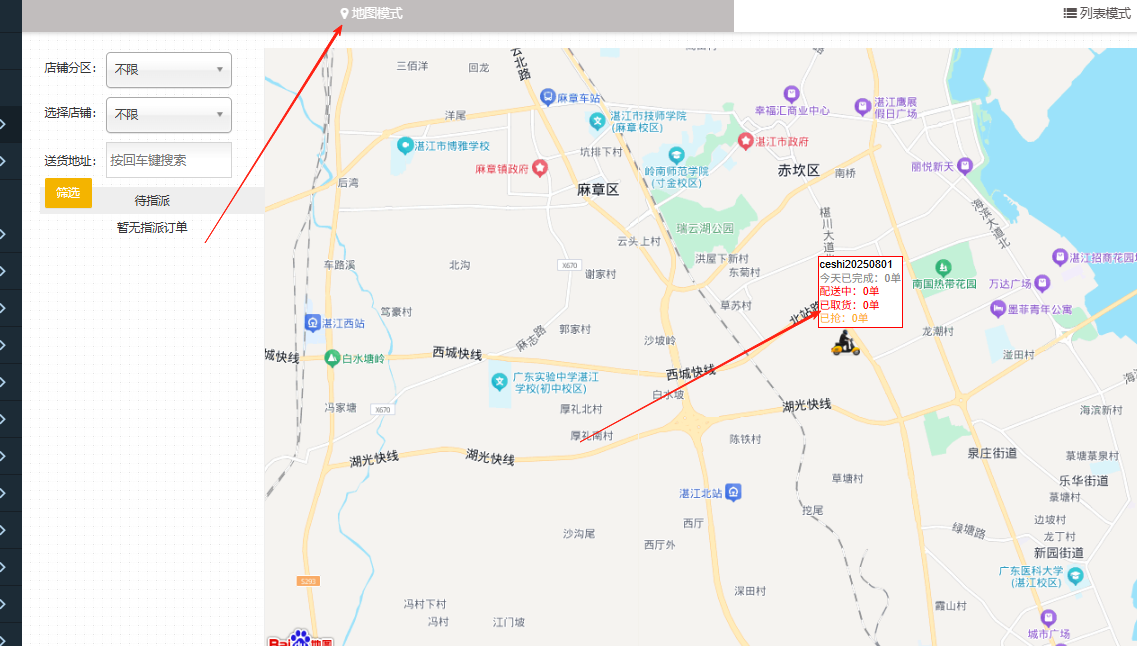Viewport: 1137px width, 646px height.
Task: Tap the rider scooter marker on map
Action: click(x=845, y=345)
